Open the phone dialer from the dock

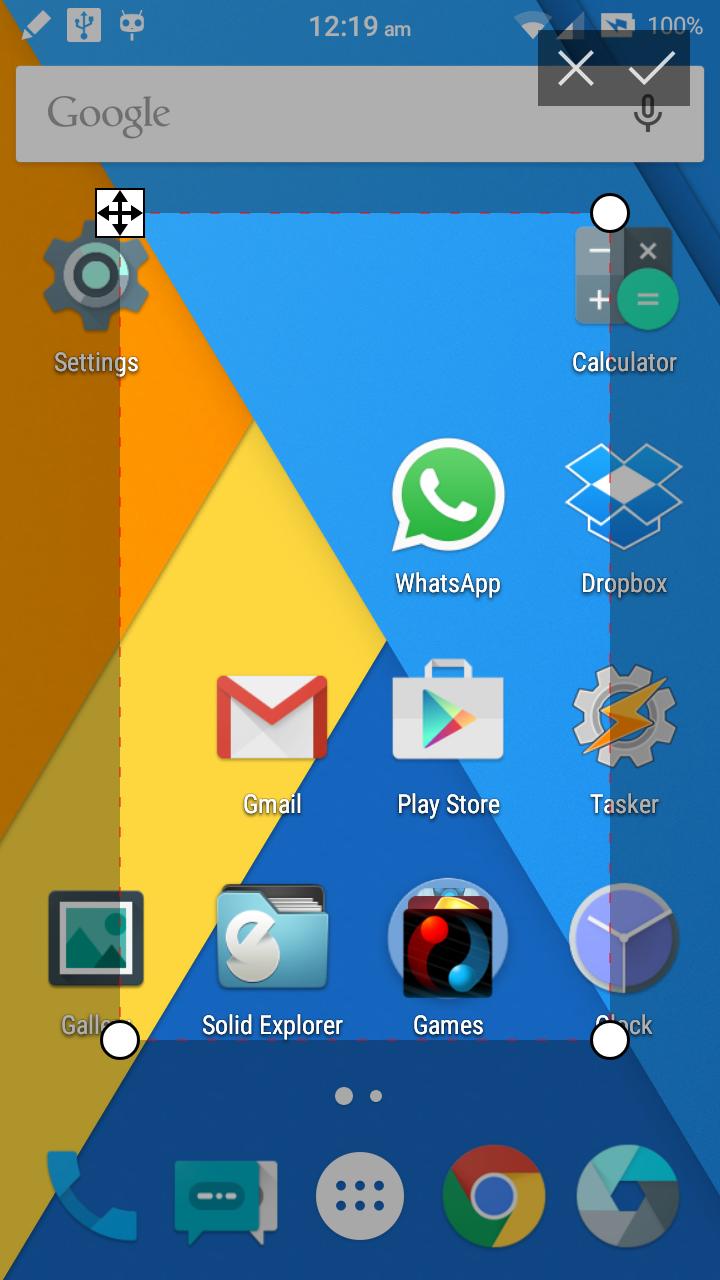point(92,1196)
